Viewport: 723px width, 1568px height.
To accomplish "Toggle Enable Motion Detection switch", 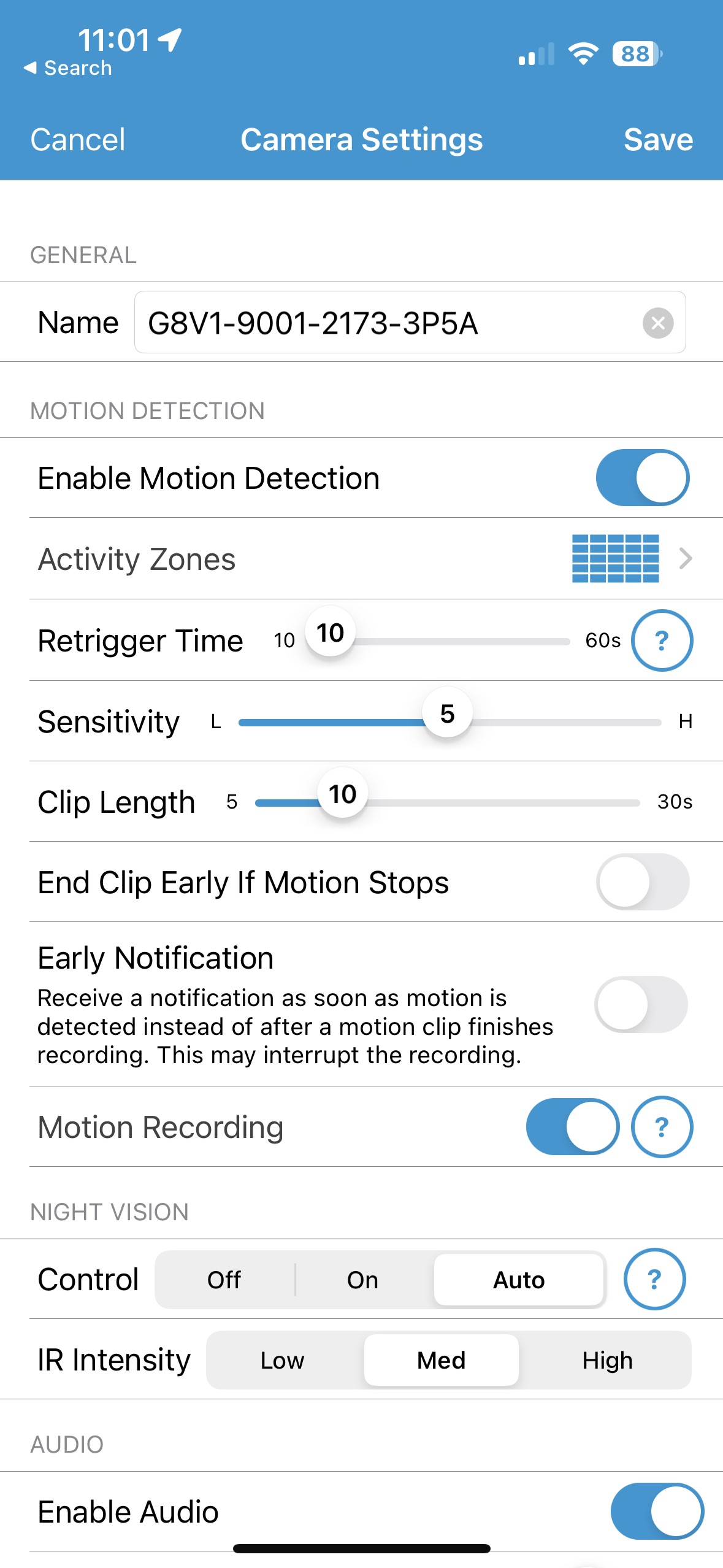I will pos(642,478).
